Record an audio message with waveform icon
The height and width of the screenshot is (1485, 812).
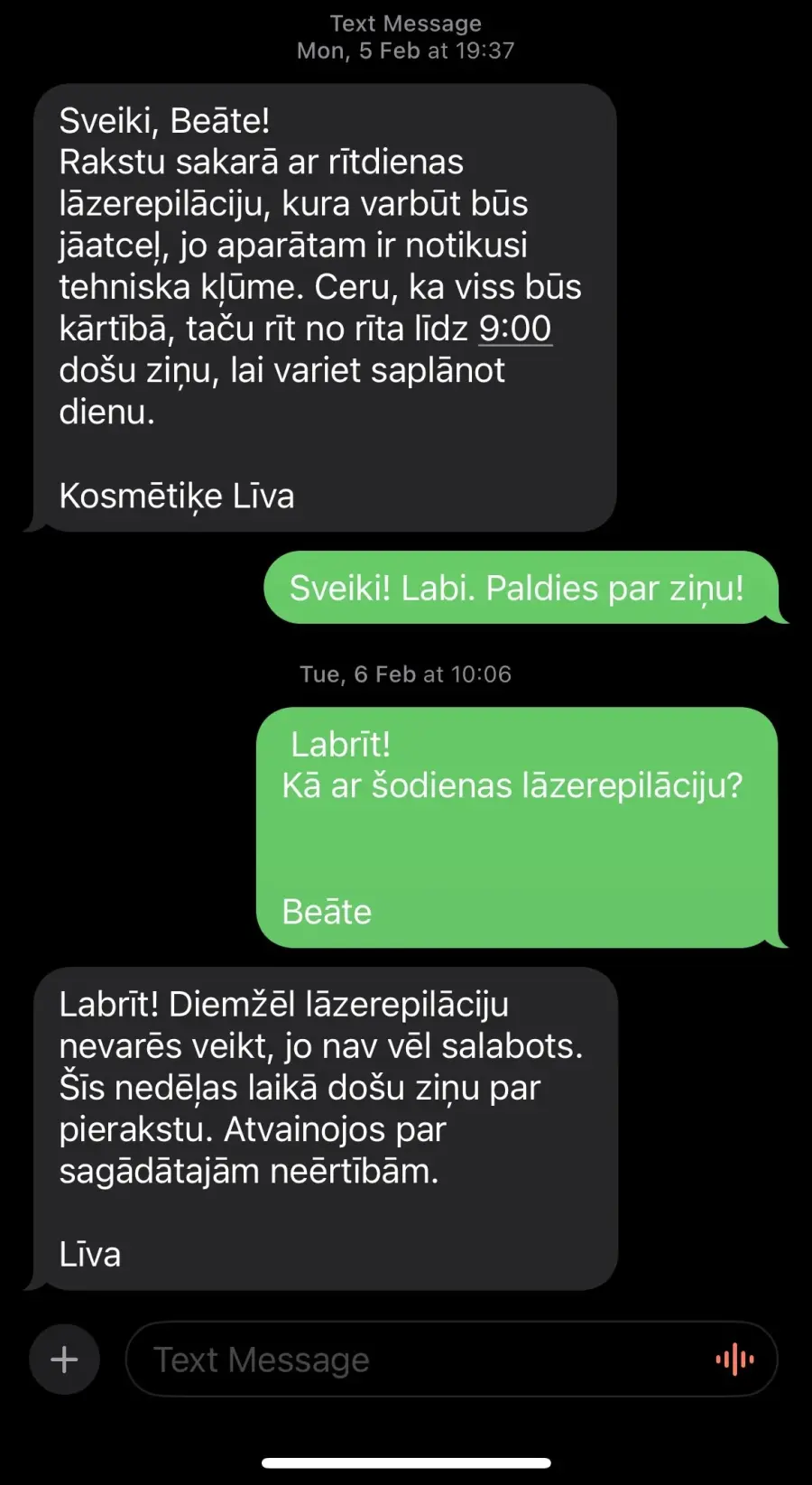[734, 1360]
